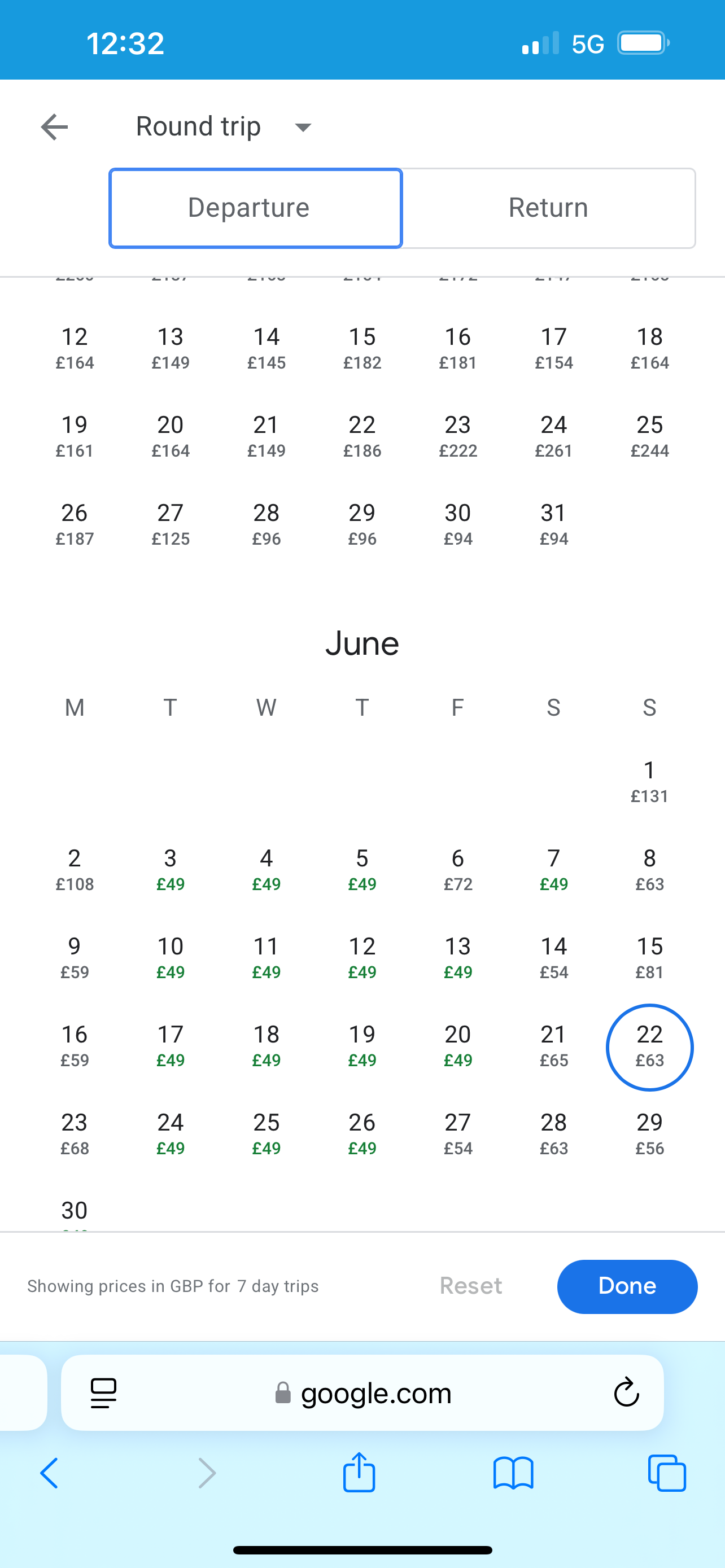Tap the google.com address bar
Screen dimensions: 725x1568
click(x=363, y=1392)
